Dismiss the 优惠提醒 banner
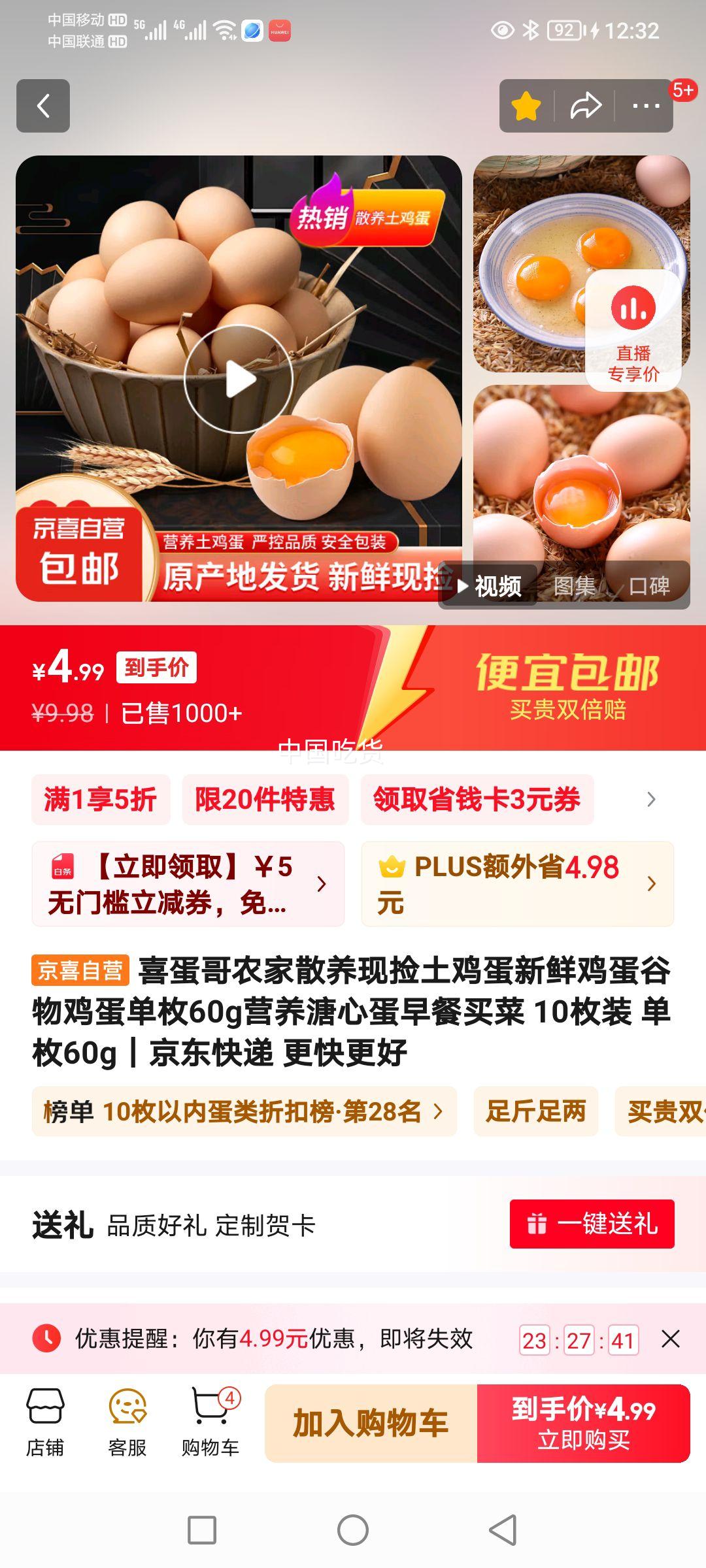706x1568 pixels. pos(671,1339)
